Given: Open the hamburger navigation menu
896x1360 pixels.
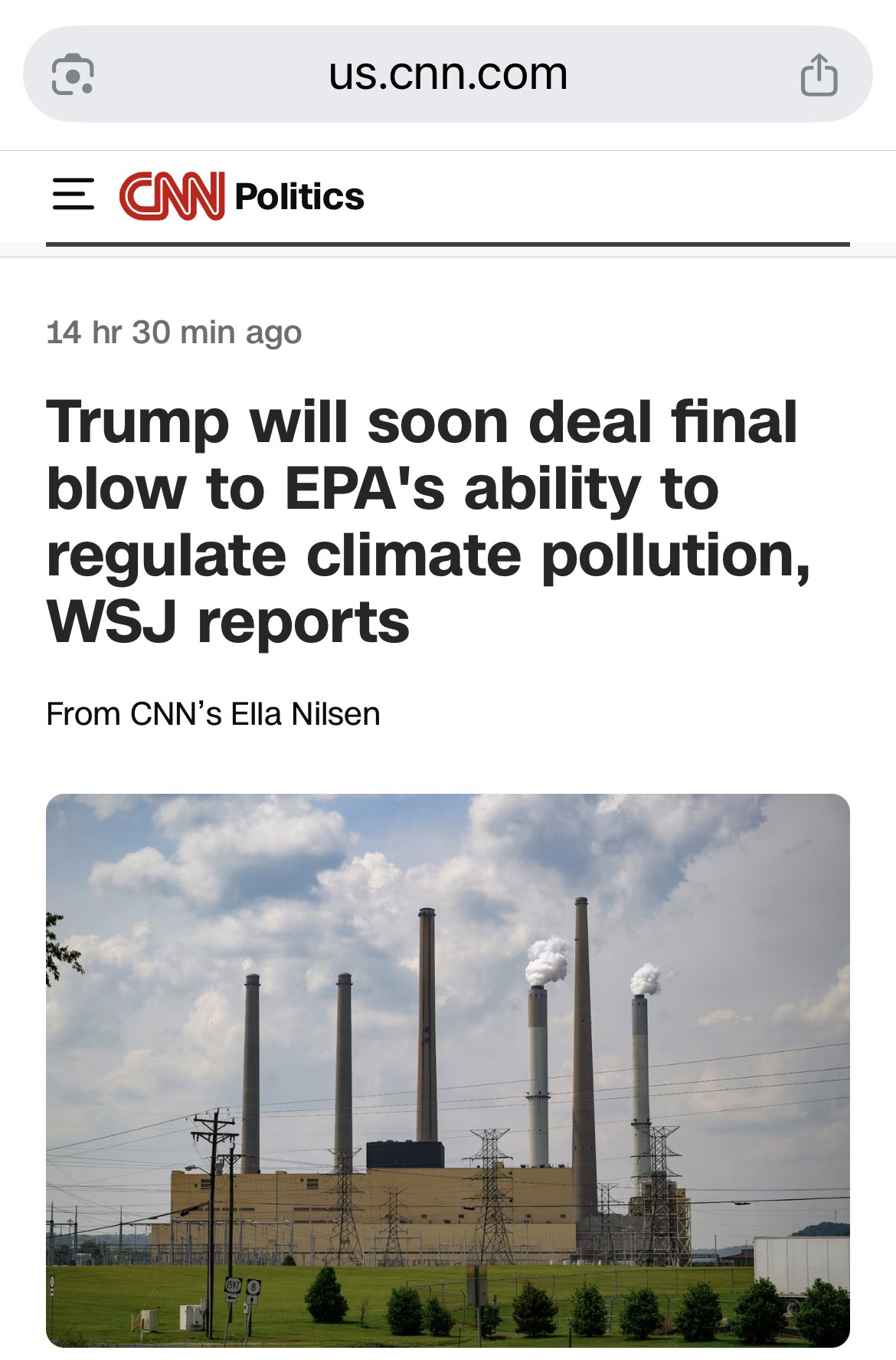Looking at the screenshot, I should click(x=73, y=195).
